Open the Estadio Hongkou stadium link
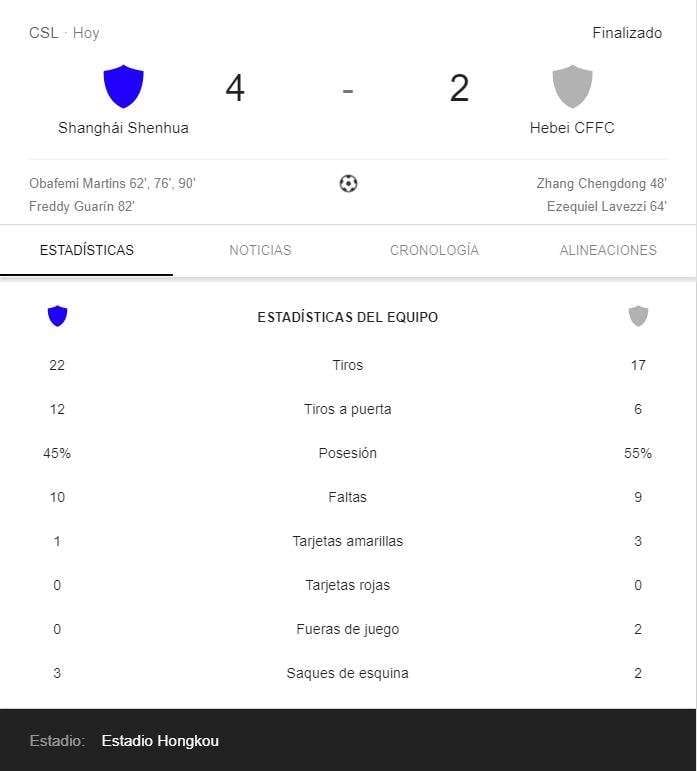The width and height of the screenshot is (697, 771). coord(160,741)
